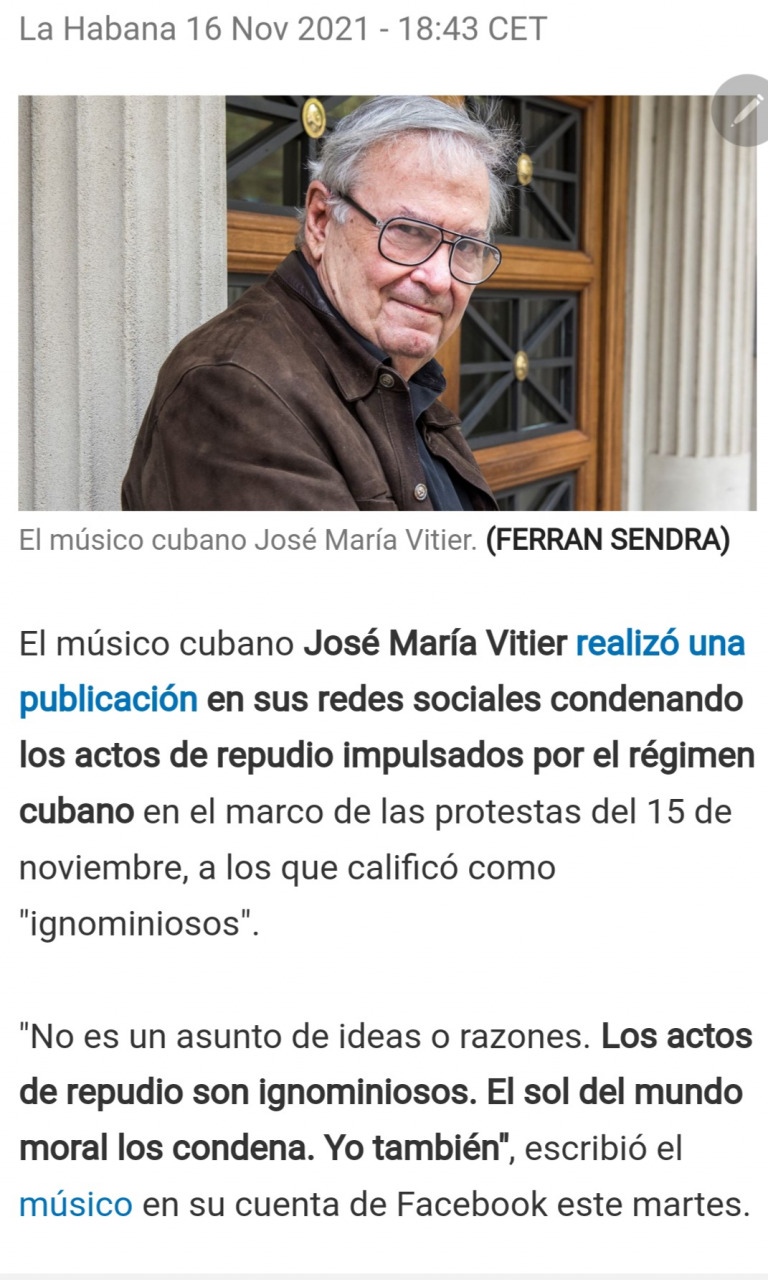
Task: Open the 'realizó una publicación' link
Action: (660, 643)
